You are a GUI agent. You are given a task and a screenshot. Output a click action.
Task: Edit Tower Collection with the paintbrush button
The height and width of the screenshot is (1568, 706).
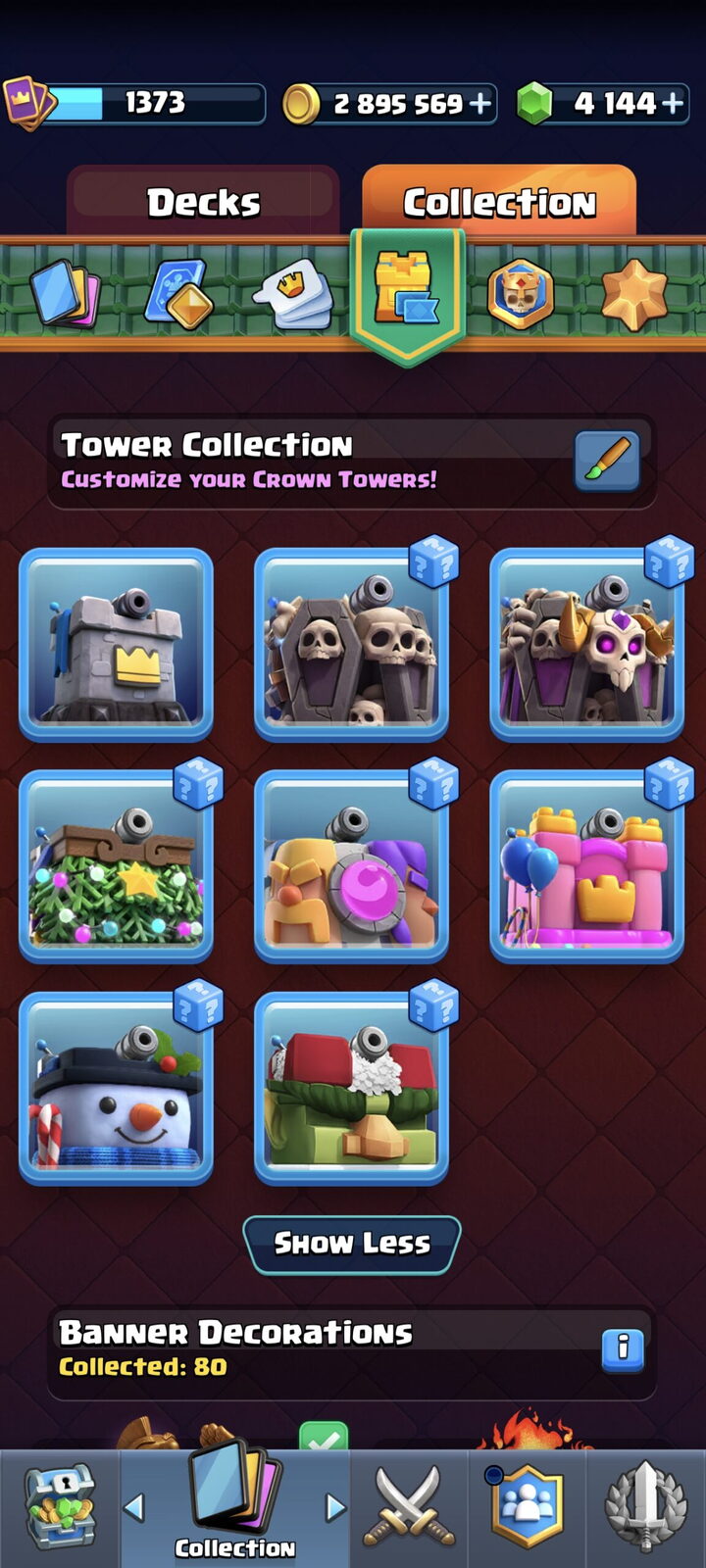tap(607, 461)
